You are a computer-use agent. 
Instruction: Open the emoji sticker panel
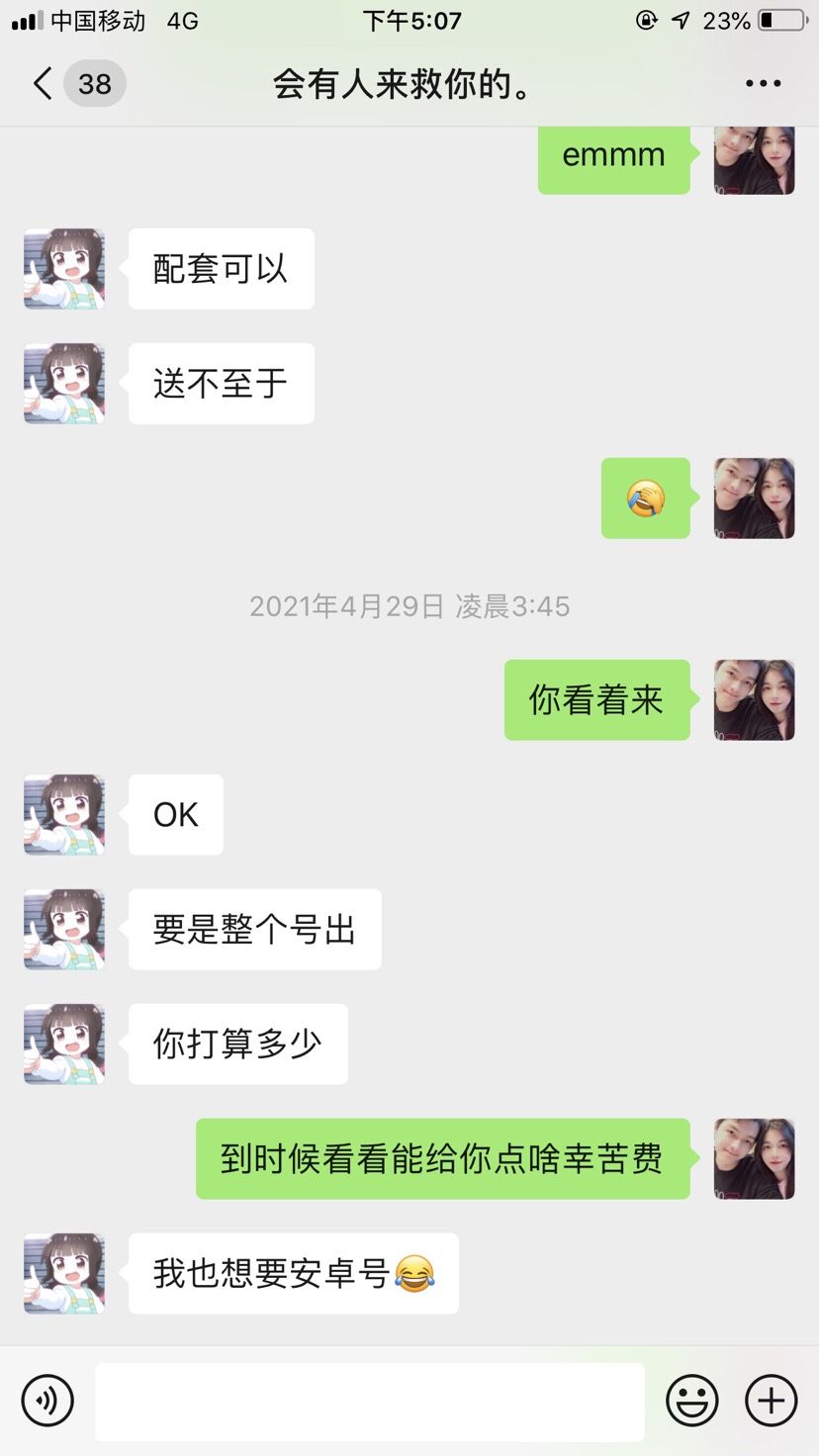691,1401
